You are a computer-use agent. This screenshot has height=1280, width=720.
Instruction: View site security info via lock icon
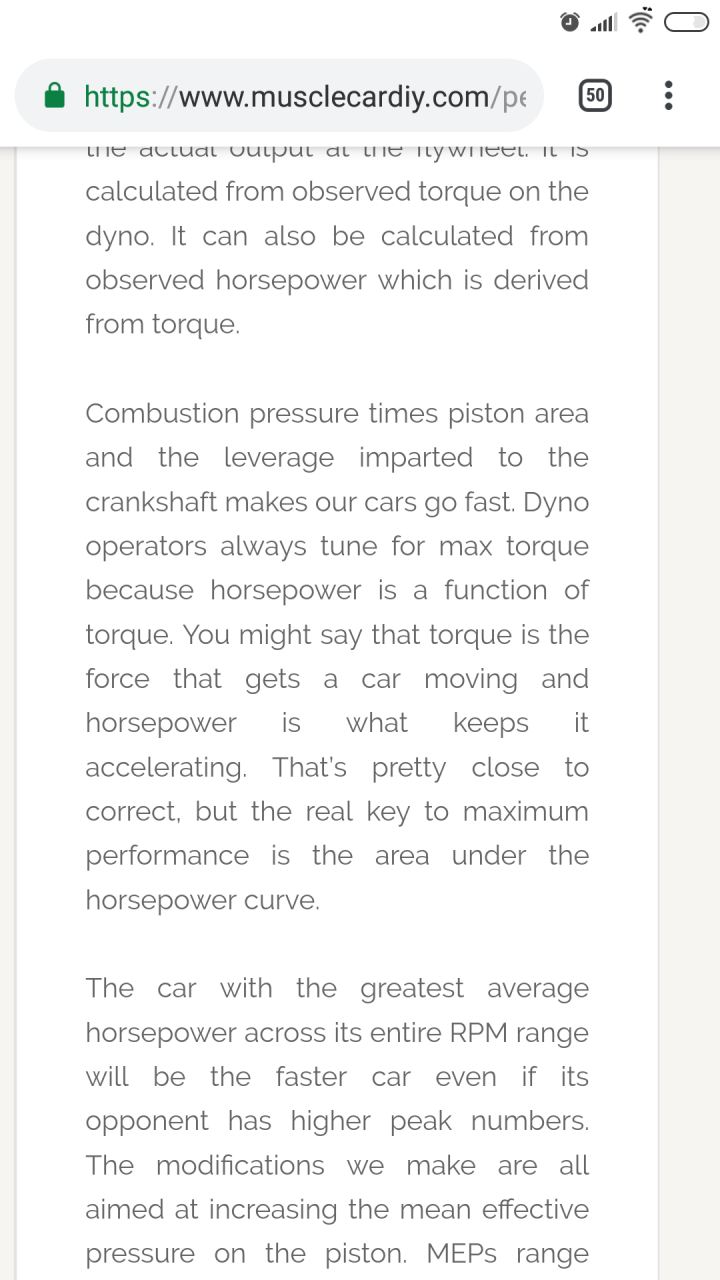(x=54, y=96)
